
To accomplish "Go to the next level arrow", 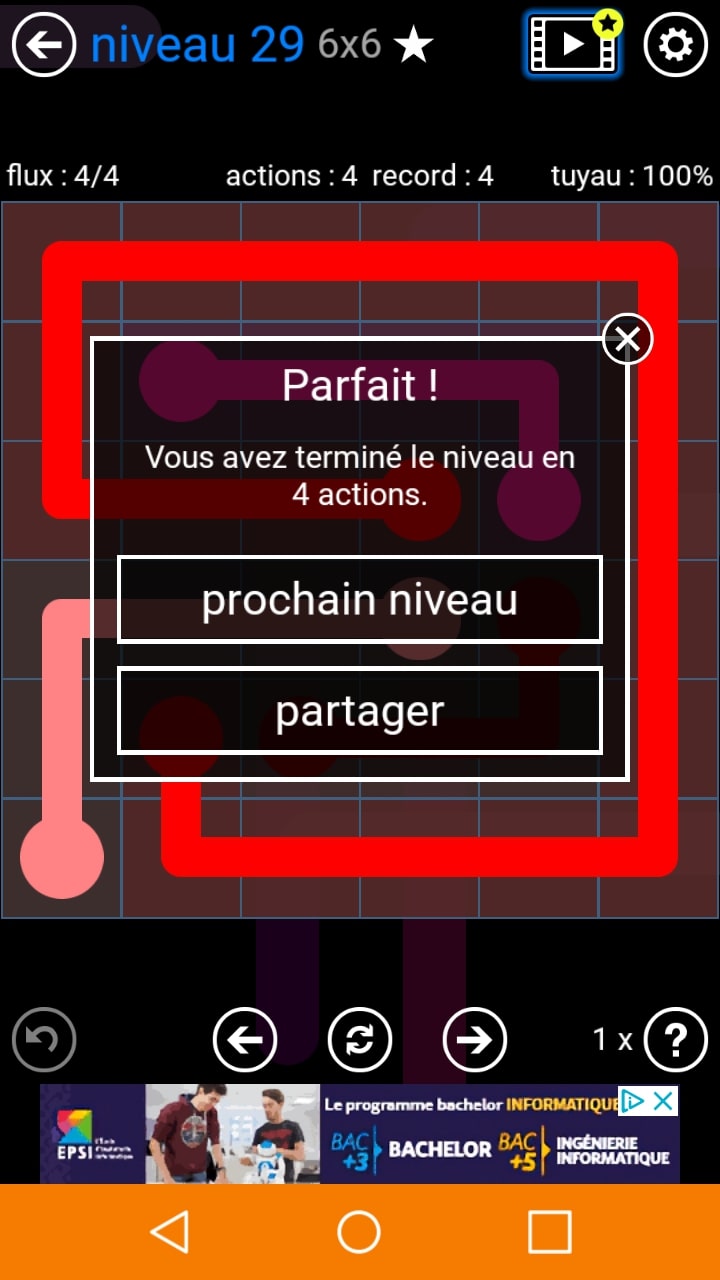I will [x=474, y=1040].
